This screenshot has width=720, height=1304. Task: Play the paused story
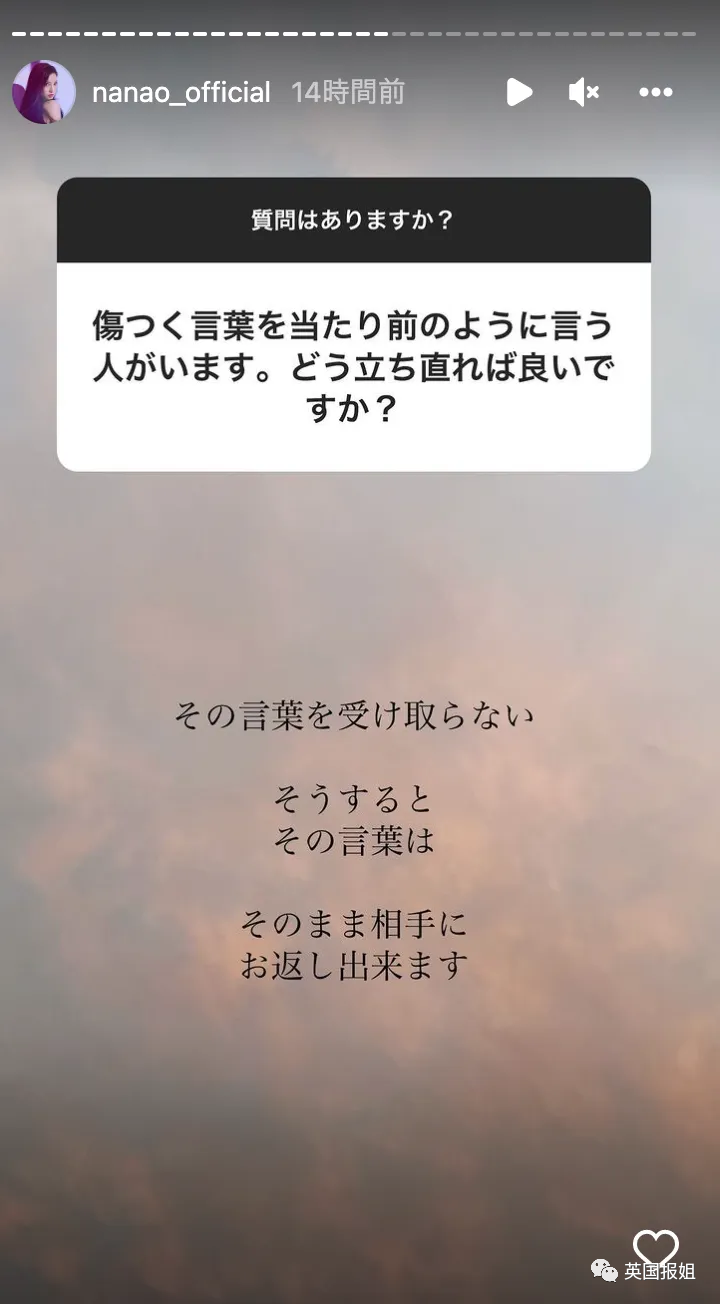tap(519, 93)
